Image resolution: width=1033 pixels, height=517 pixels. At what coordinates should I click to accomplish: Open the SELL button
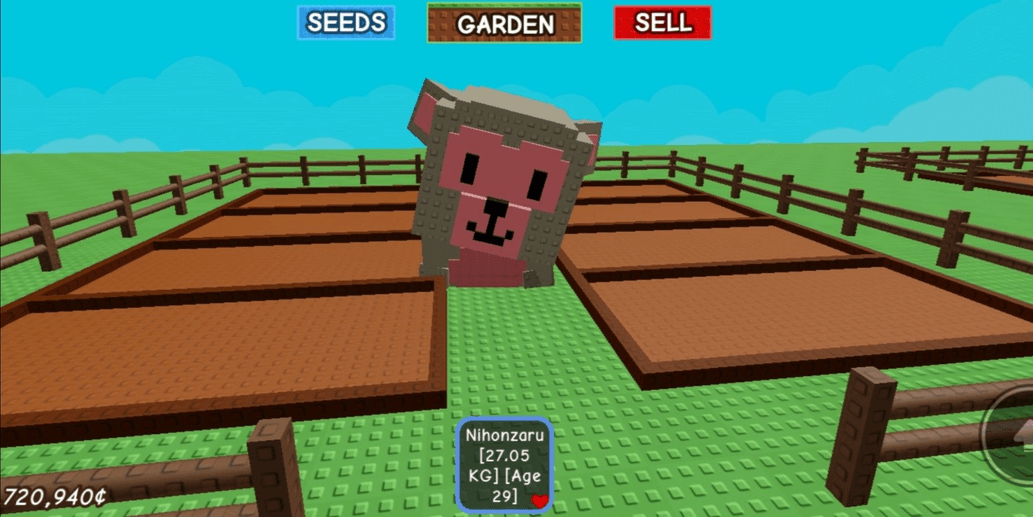pyautogui.click(x=662, y=23)
